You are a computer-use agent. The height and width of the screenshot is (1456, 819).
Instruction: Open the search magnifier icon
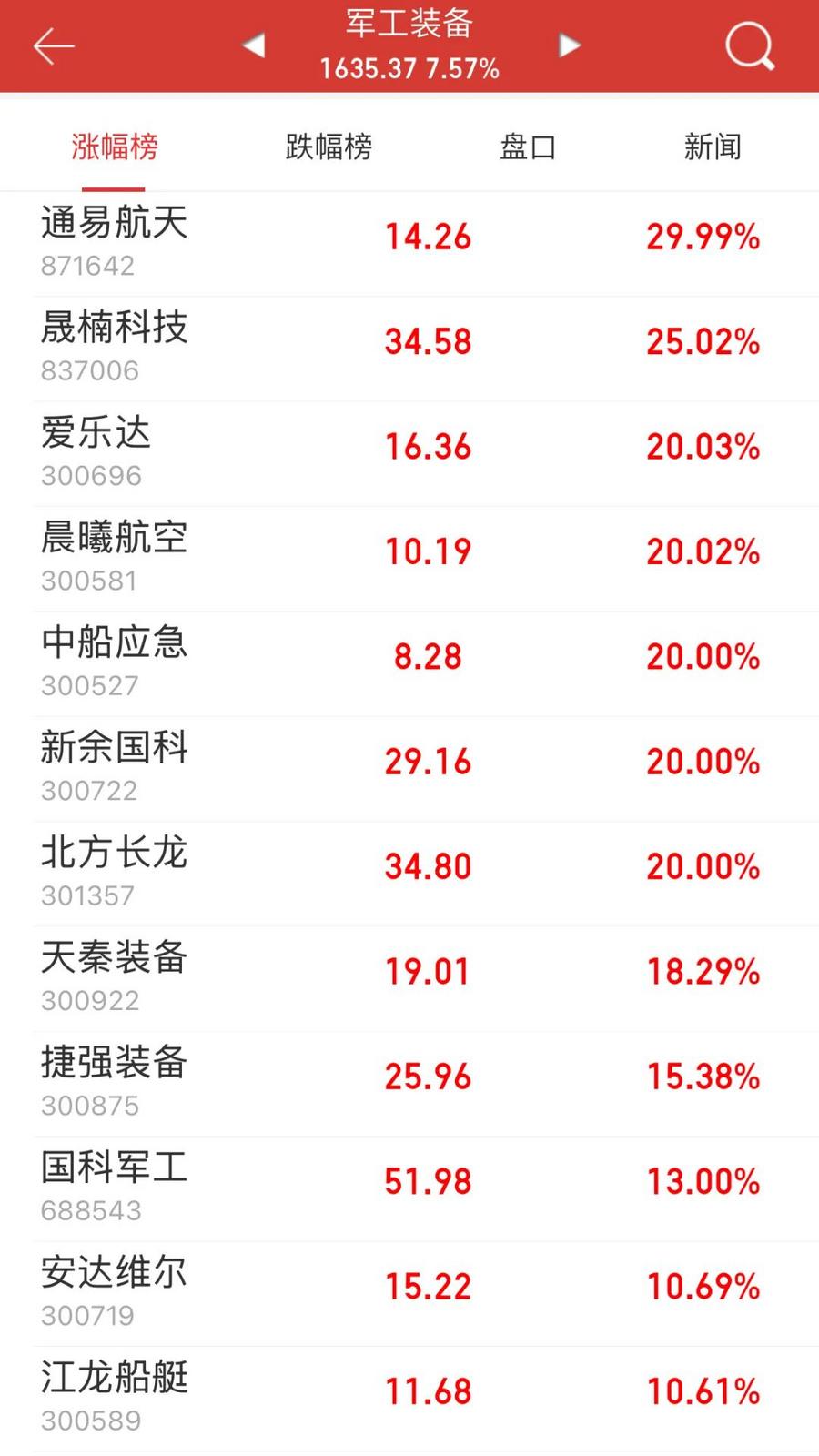749,45
